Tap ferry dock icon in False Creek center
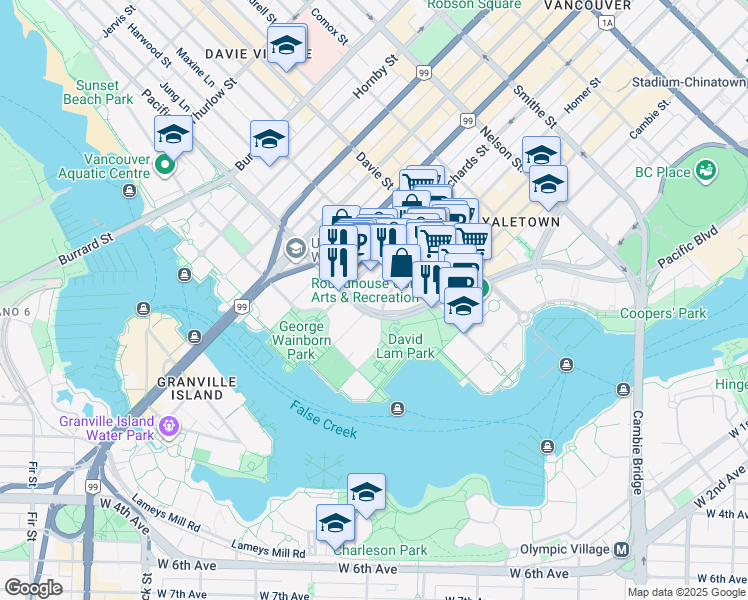 click(397, 409)
